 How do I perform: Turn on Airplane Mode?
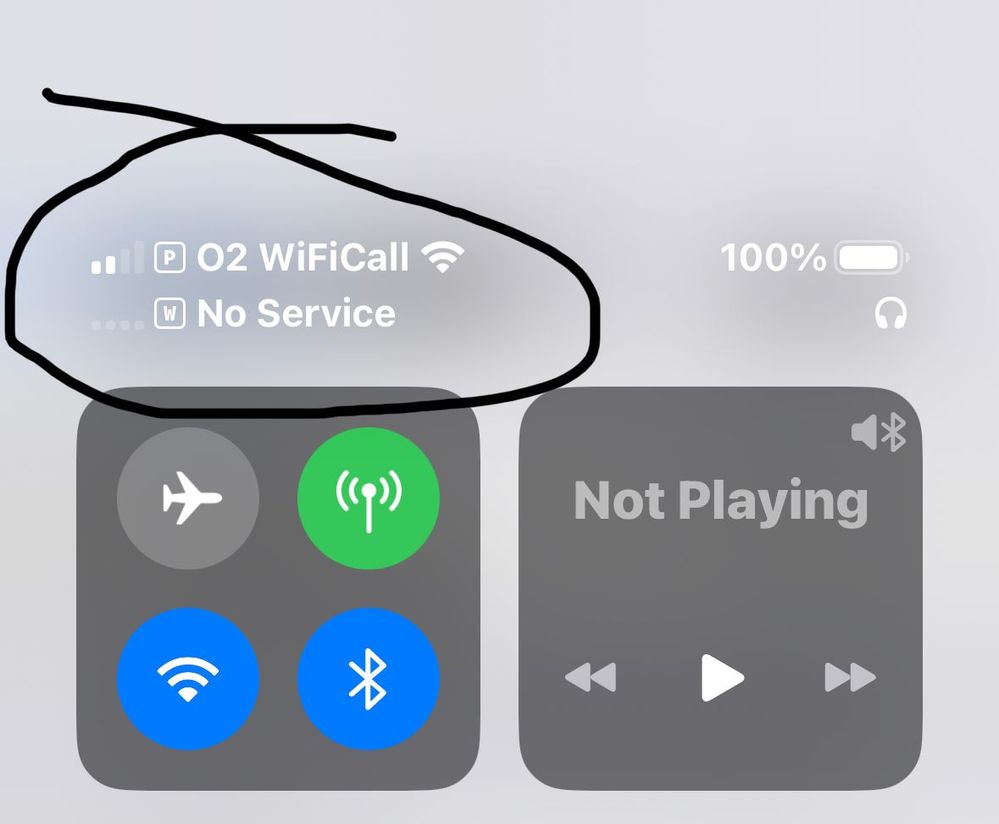[x=188, y=498]
